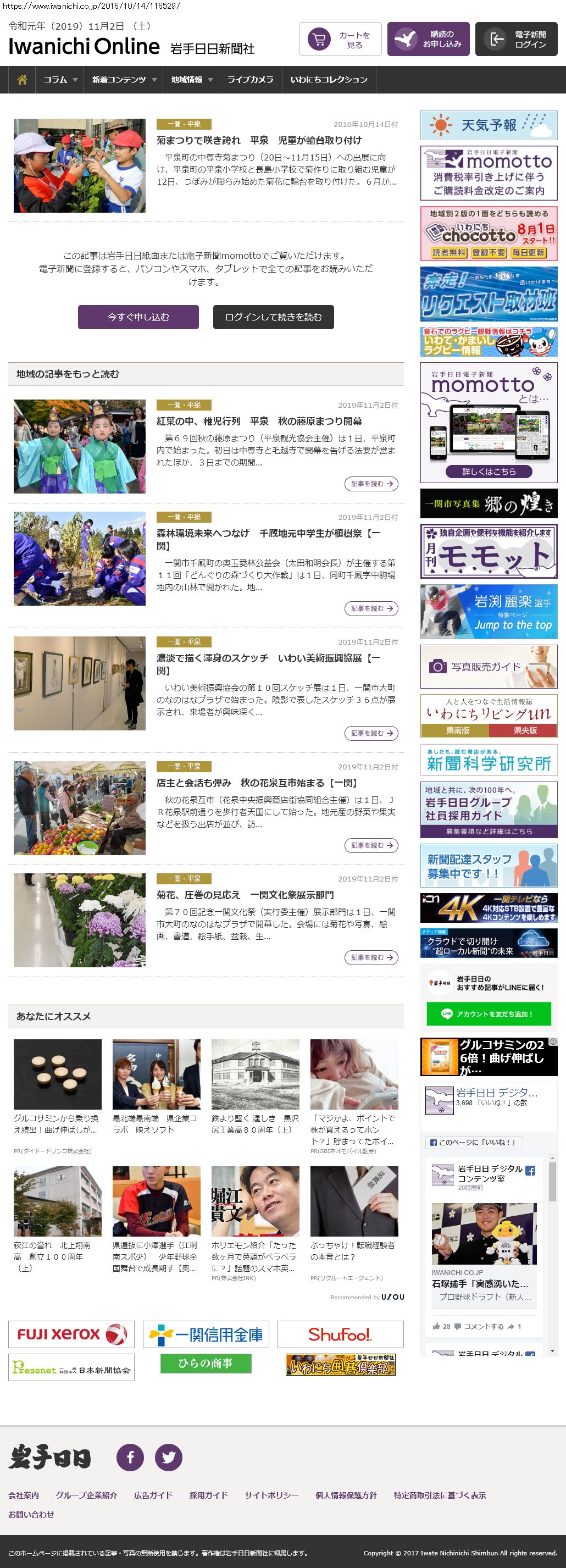Tap the 購読のお申し込み subscription button
Viewport: 566px width, 1568px height.
pos(428,40)
